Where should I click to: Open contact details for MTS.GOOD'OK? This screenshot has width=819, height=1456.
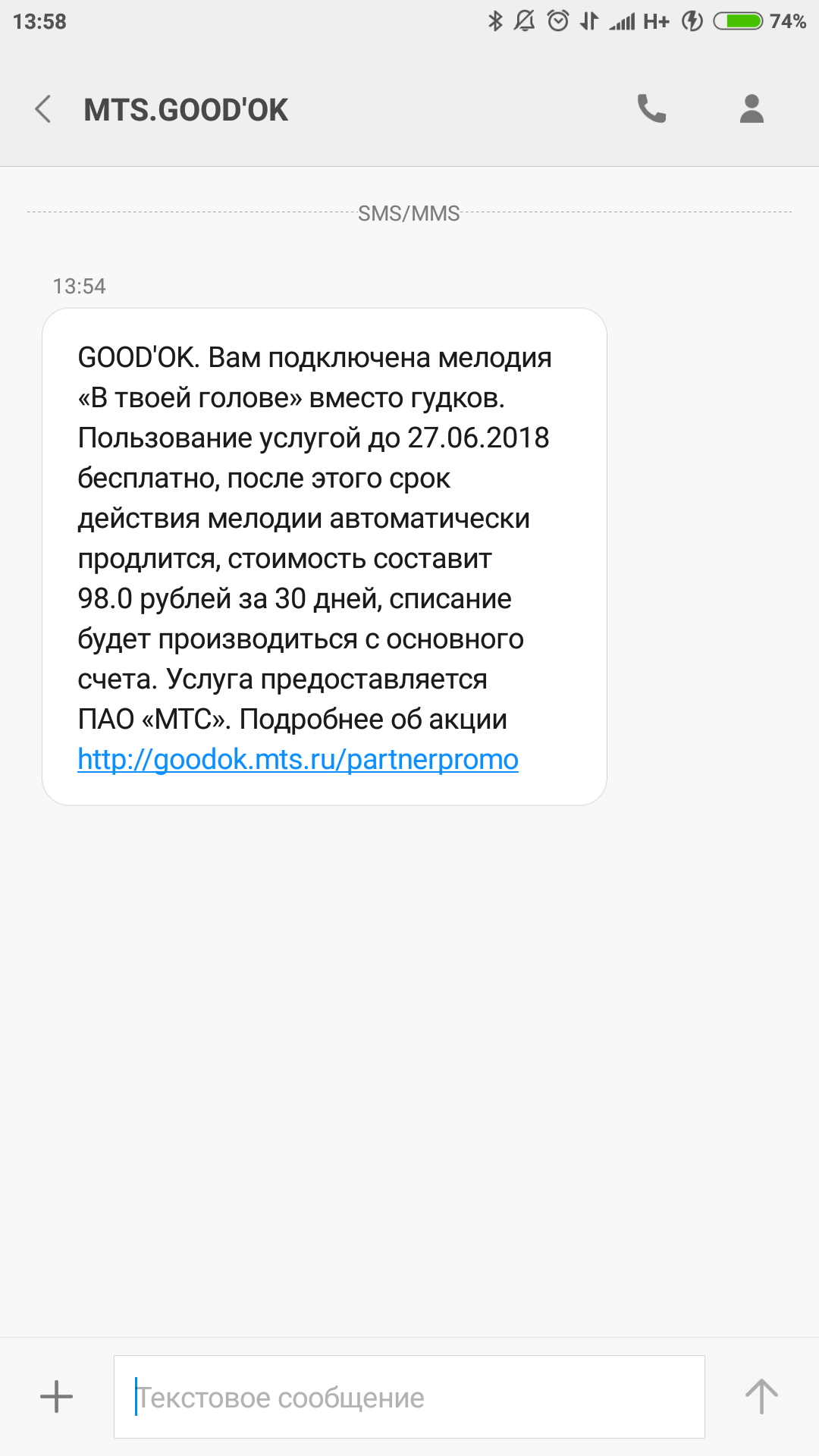(x=752, y=109)
